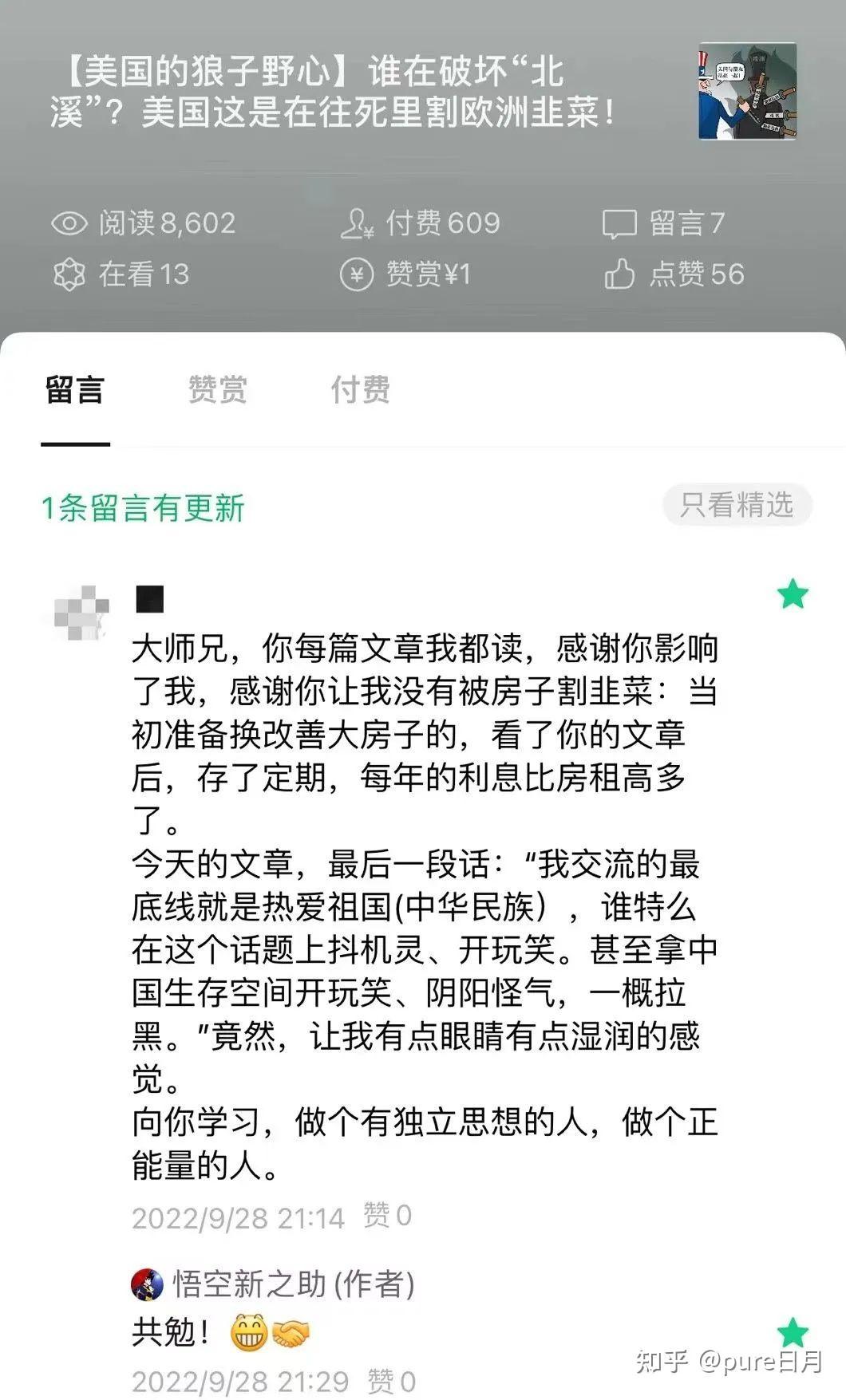
Task: Open the 1条留言有更新 notice
Action: (x=143, y=508)
